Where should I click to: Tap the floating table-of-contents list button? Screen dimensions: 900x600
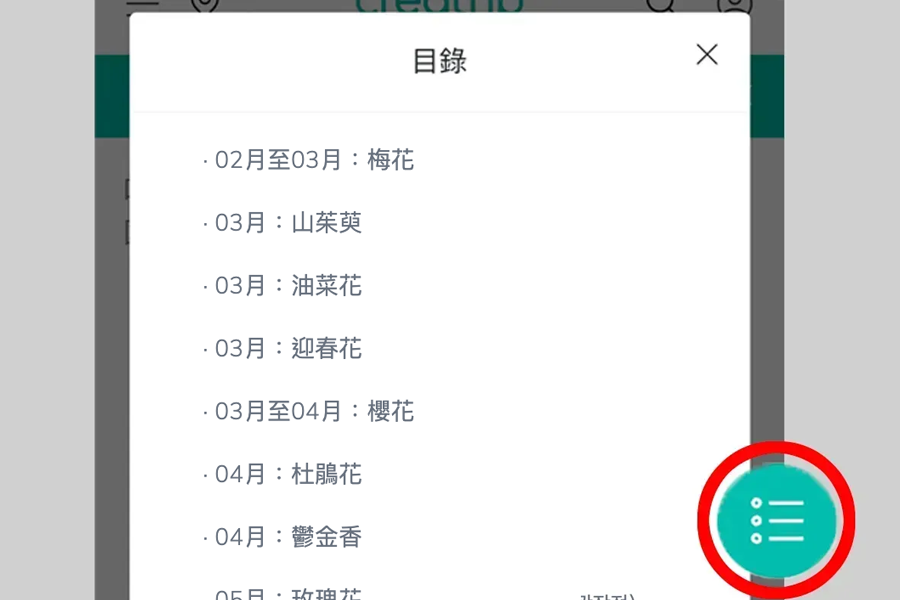click(x=776, y=520)
